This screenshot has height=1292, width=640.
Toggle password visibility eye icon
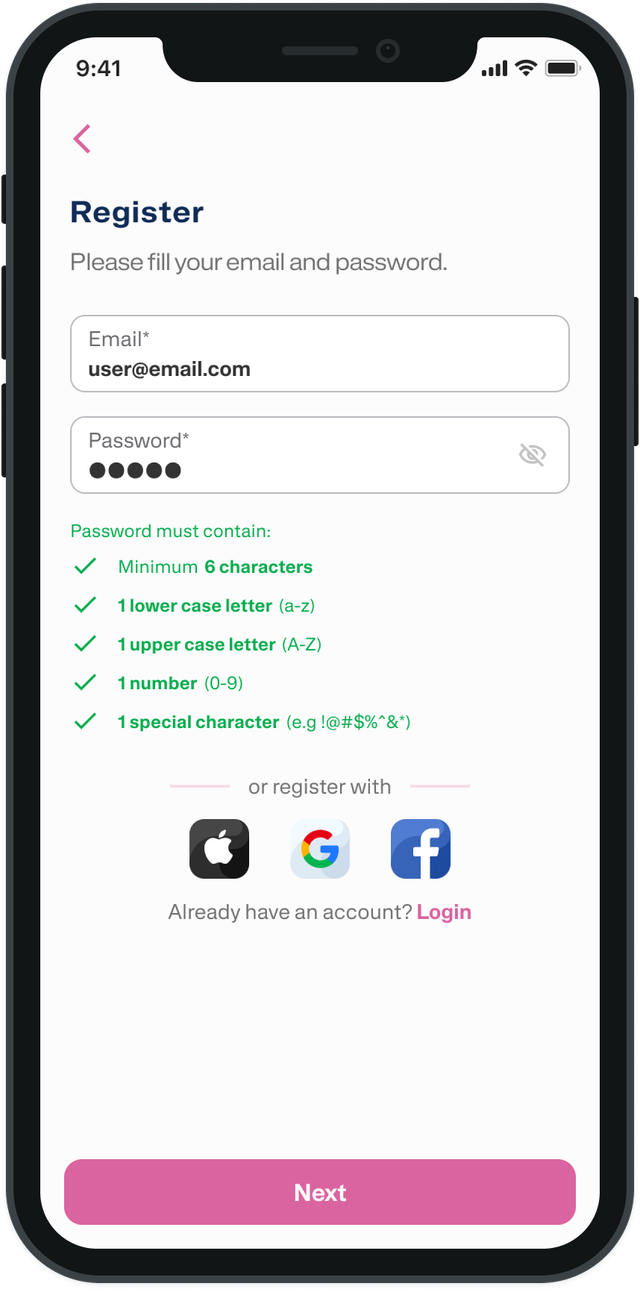532,456
